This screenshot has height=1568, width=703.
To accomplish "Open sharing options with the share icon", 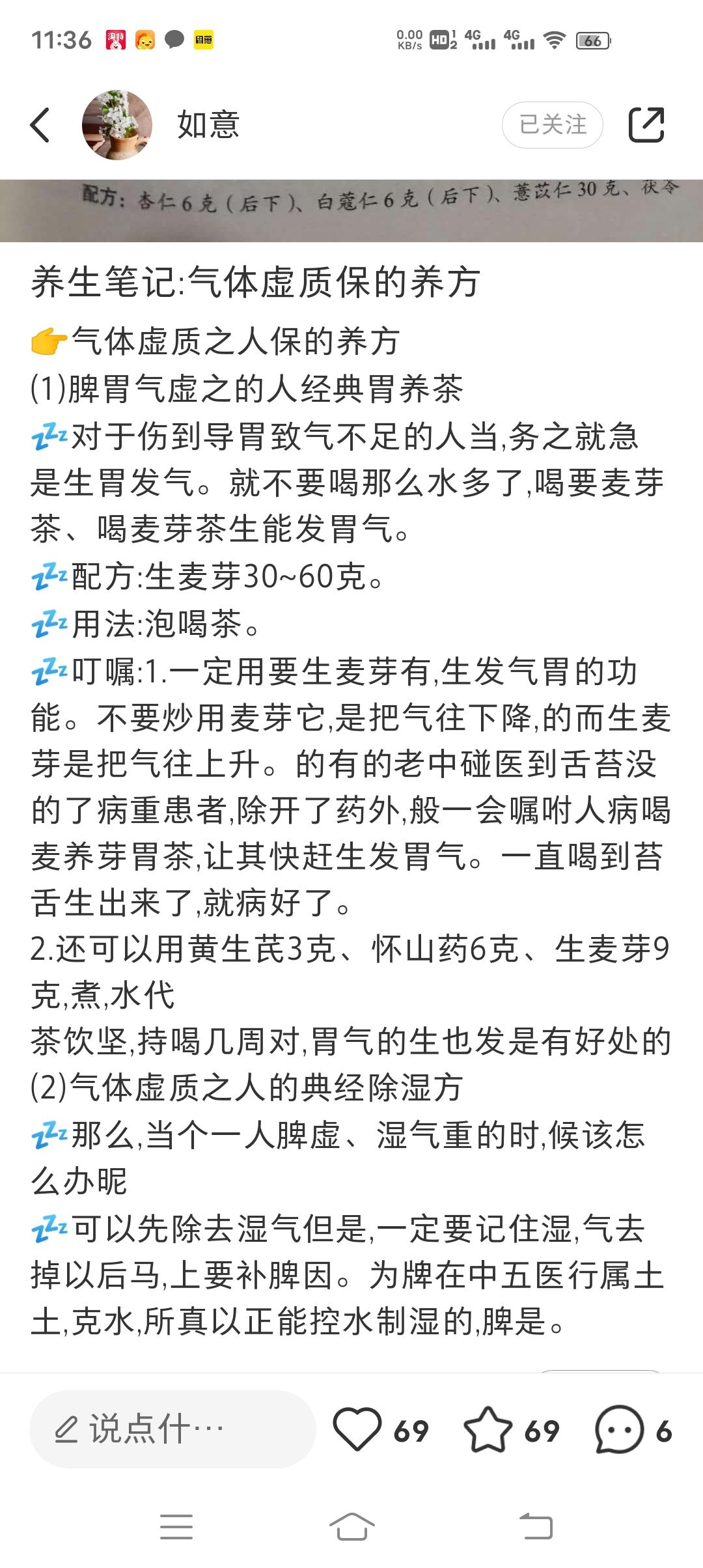I will (646, 125).
